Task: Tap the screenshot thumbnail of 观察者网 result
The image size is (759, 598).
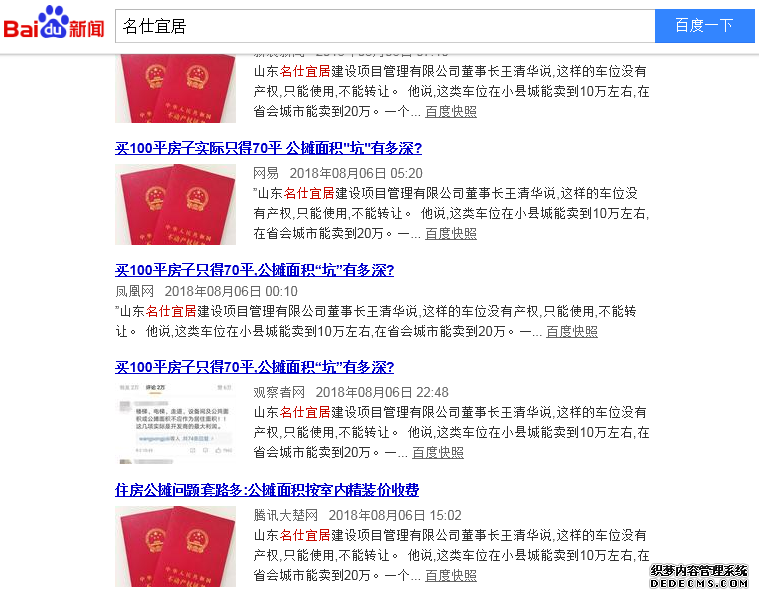Action: (175, 422)
